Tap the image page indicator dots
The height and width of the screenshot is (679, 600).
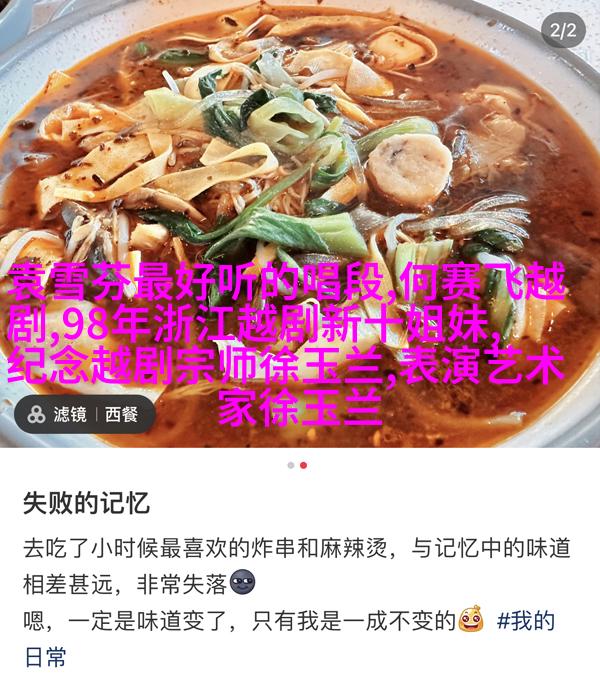click(297, 464)
